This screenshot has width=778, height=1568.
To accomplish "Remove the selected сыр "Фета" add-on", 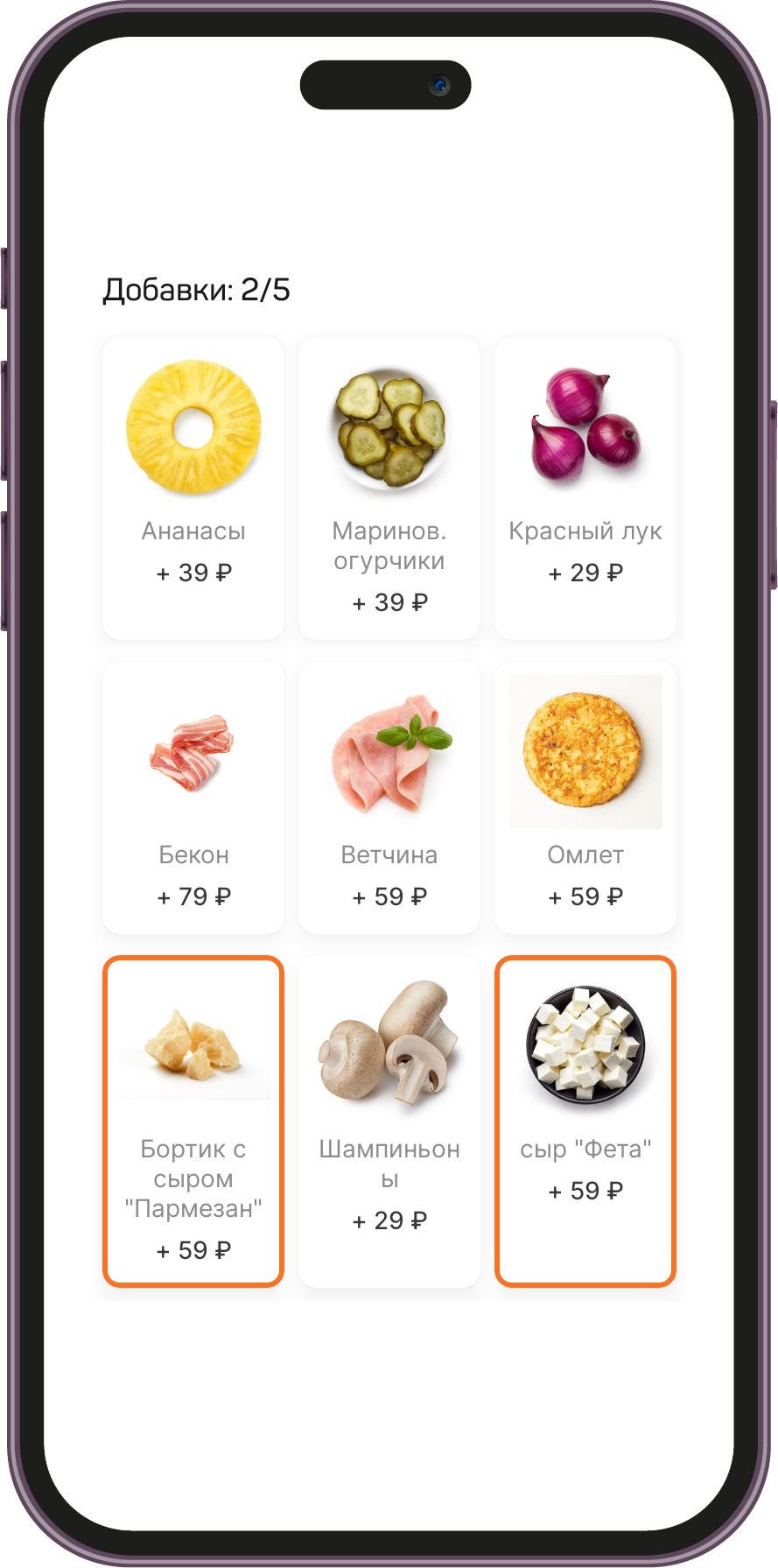I will click(x=585, y=1121).
